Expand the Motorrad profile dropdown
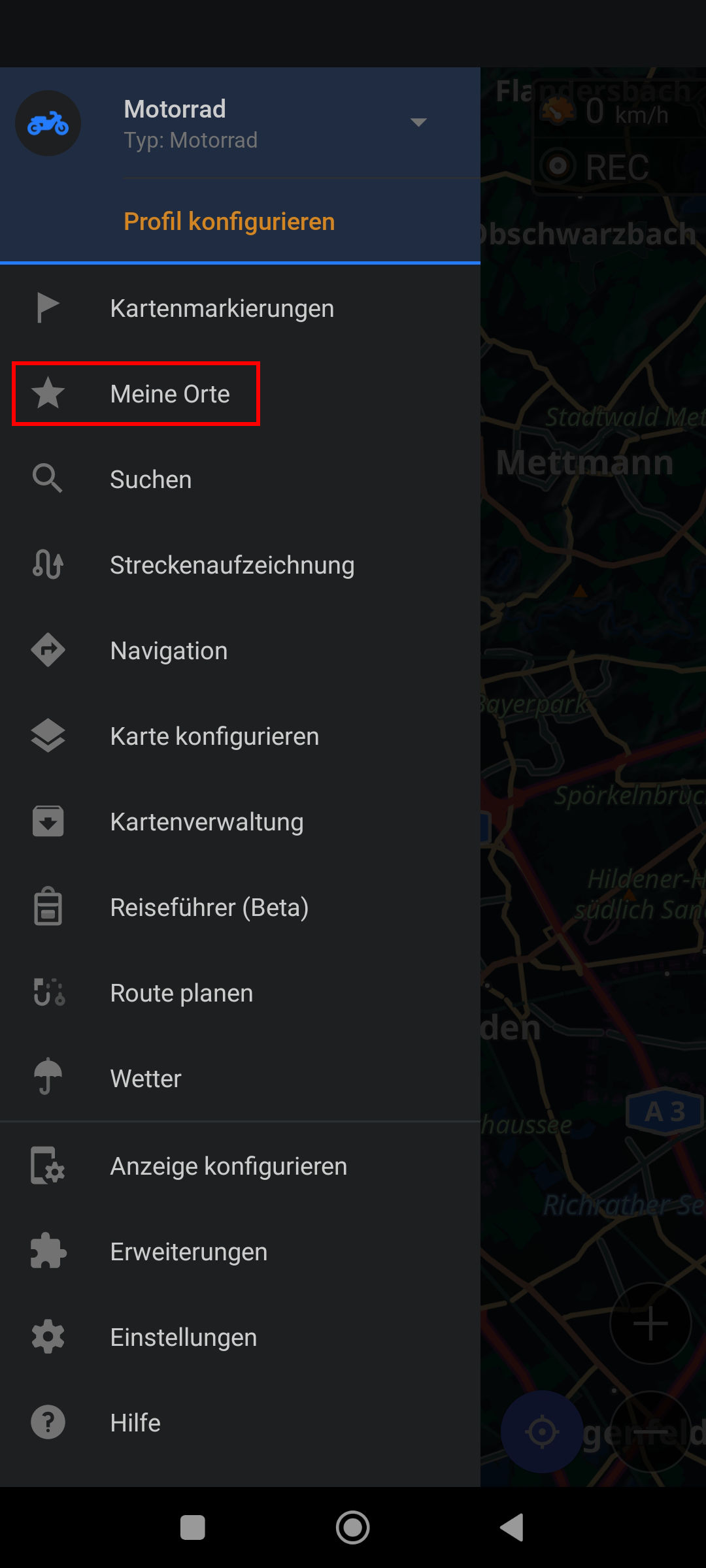This screenshot has width=706, height=1568. tap(418, 122)
